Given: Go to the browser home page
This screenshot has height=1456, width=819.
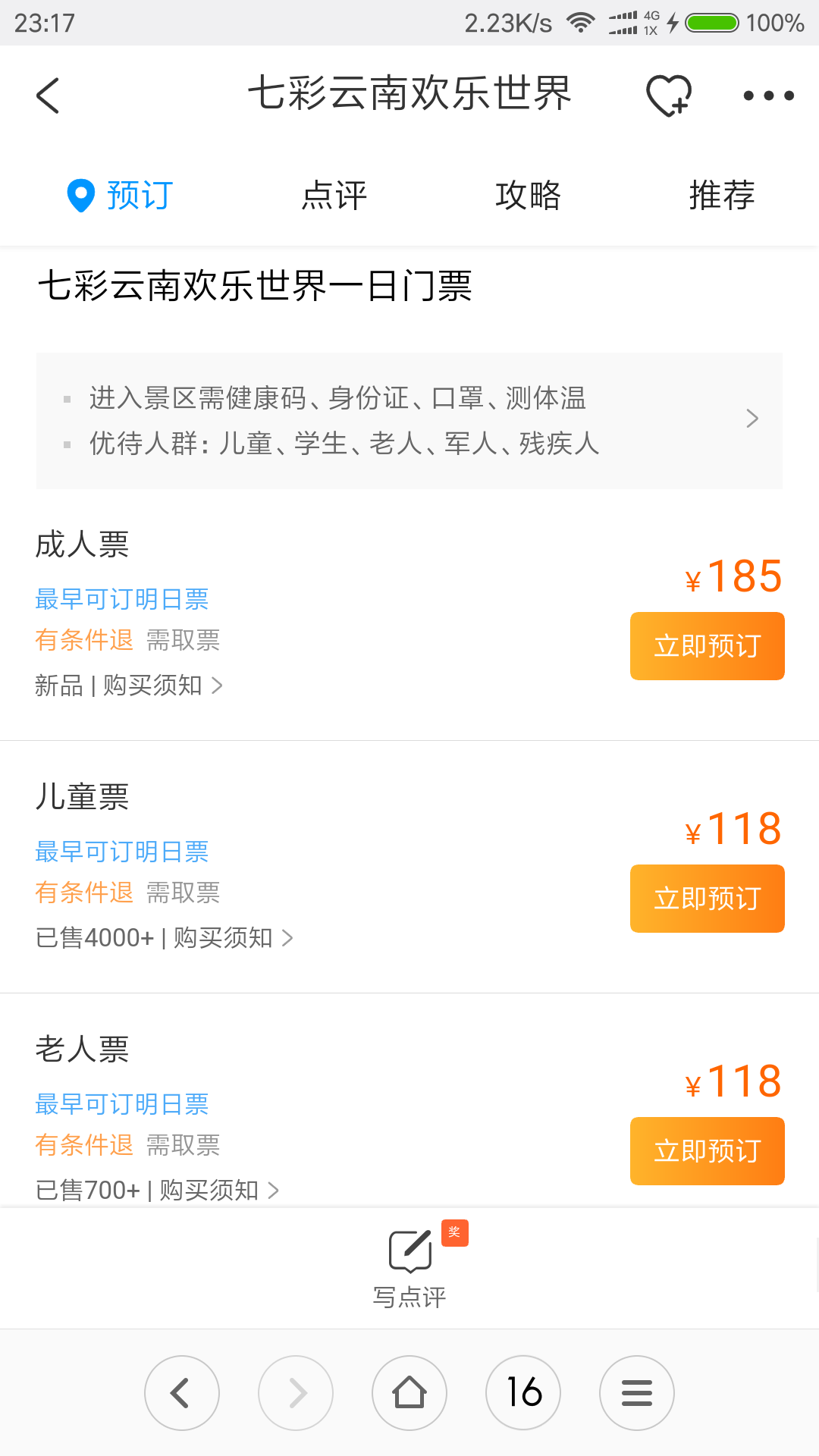Looking at the screenshot, I should tap(409, 1393).
